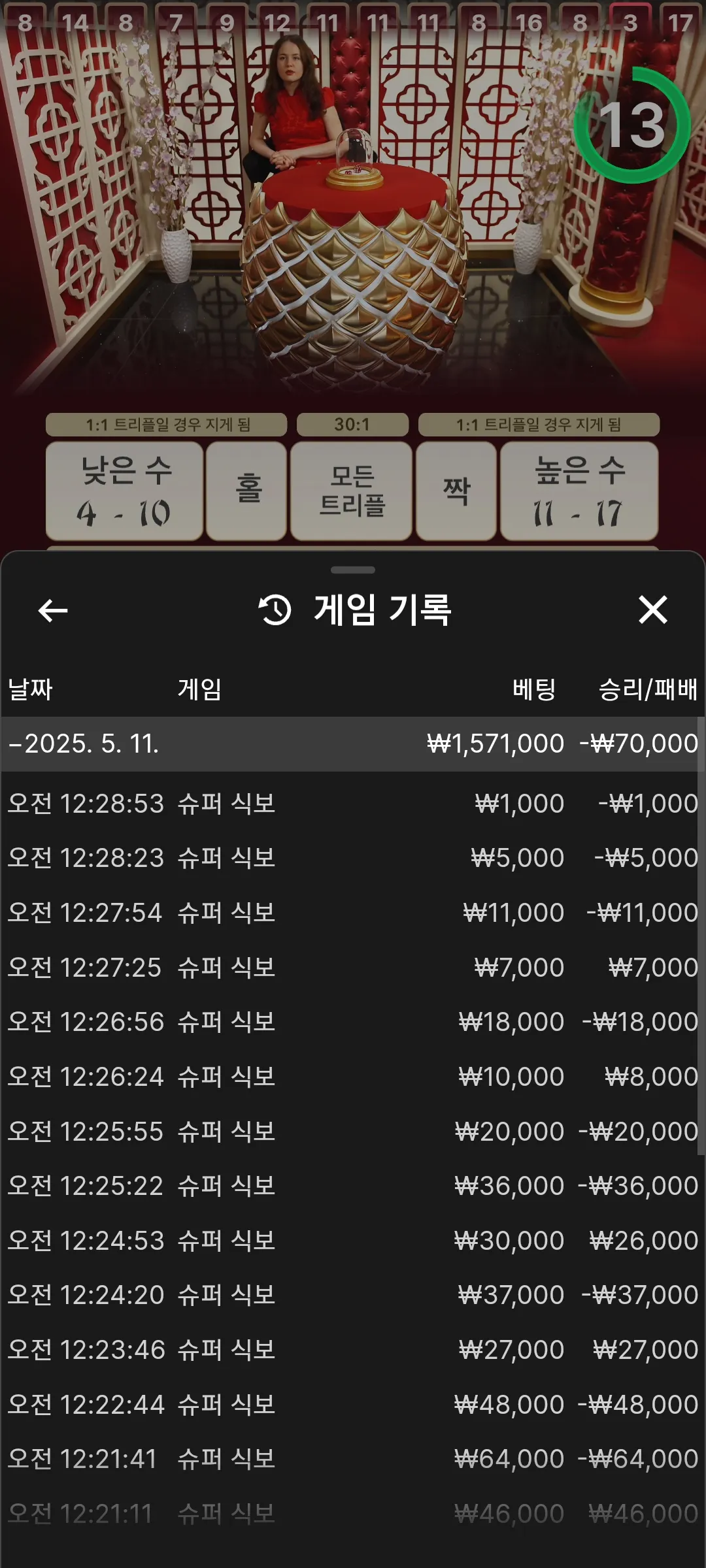This screenshot has height=1568, width=706.
Task: Bet on 낮은 수 4 - 10
Action: tap(124, 491)
